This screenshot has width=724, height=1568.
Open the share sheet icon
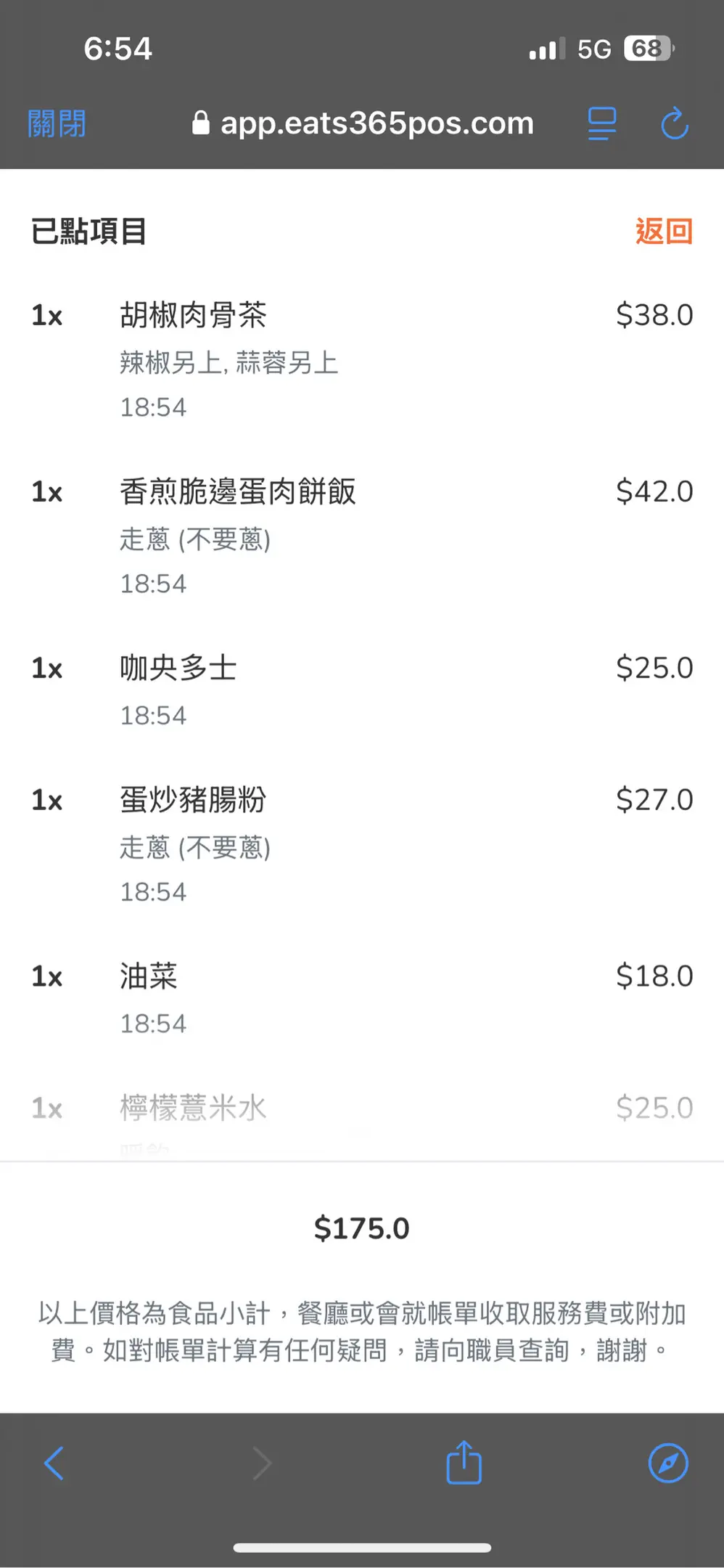pos(464,1462)
